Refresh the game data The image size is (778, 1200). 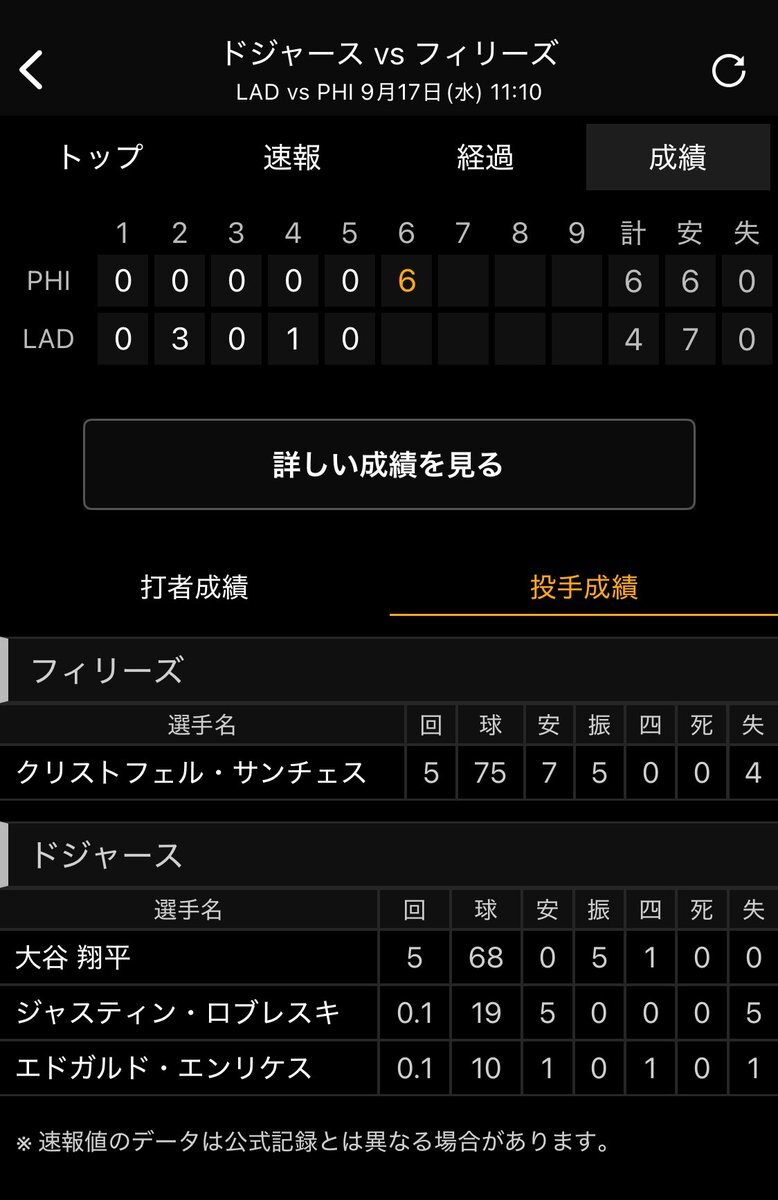728,70
